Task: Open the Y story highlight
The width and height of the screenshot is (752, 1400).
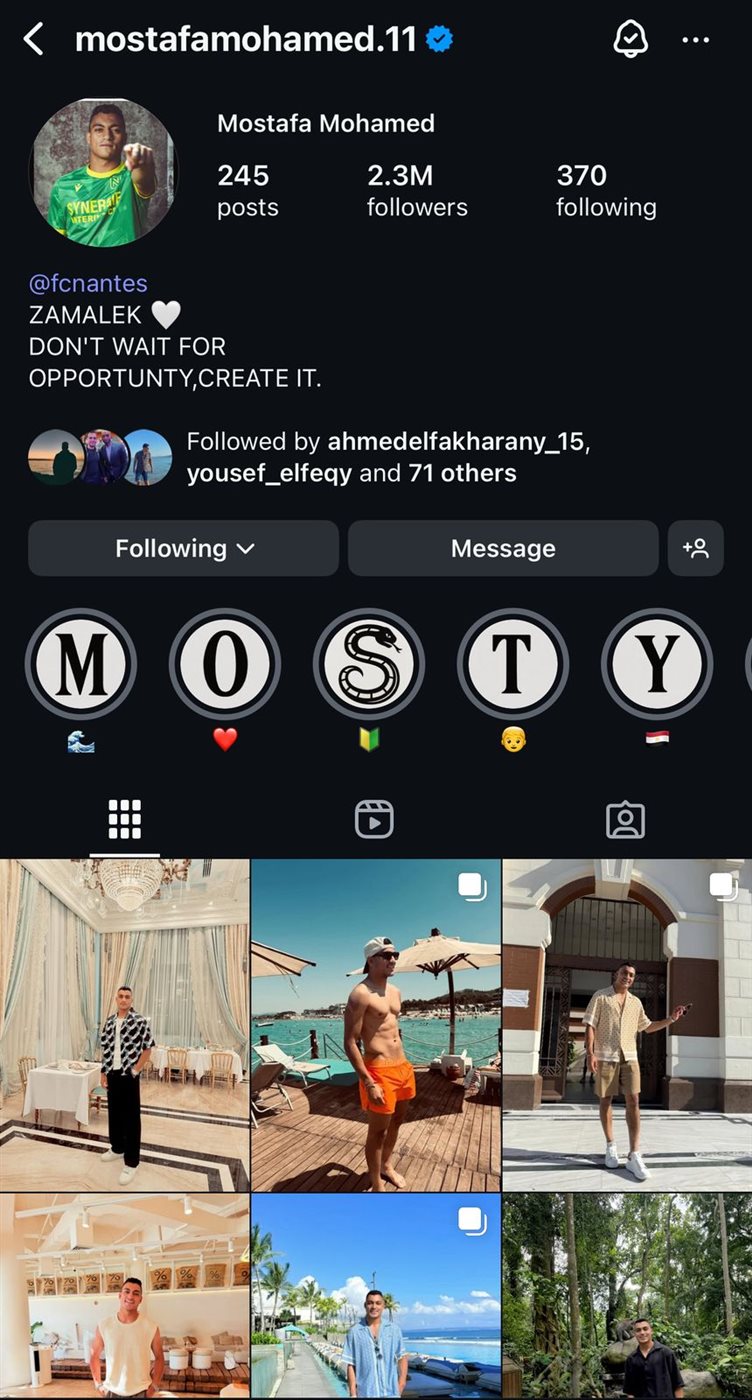Action: tap(657, 664)
